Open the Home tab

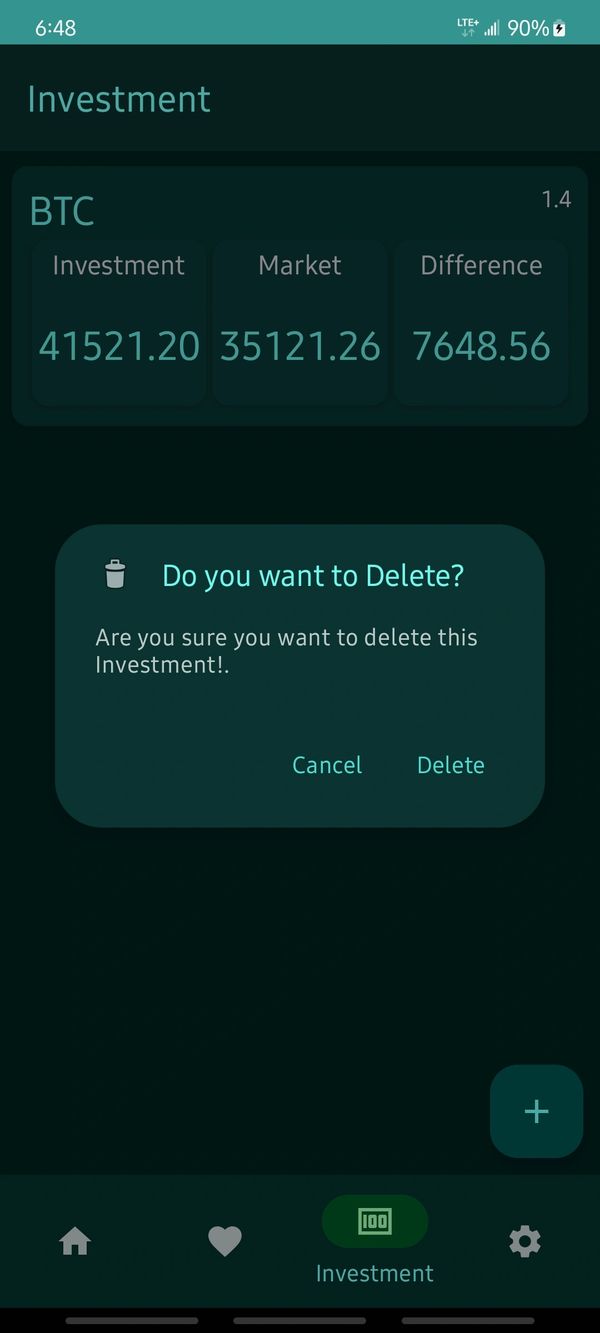(75, 1242)
